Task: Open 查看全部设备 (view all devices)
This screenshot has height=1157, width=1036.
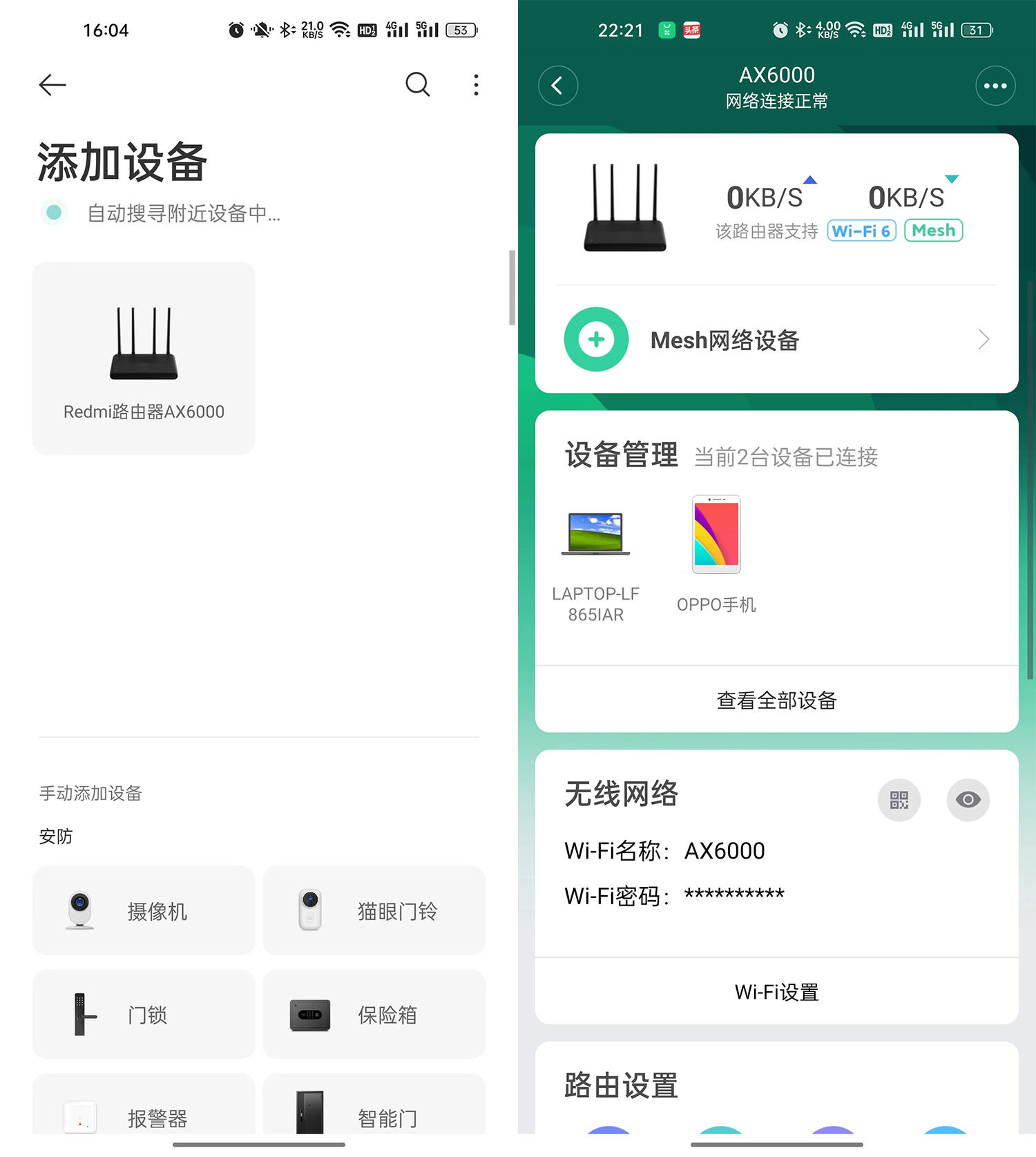Action: click(776, 700)
